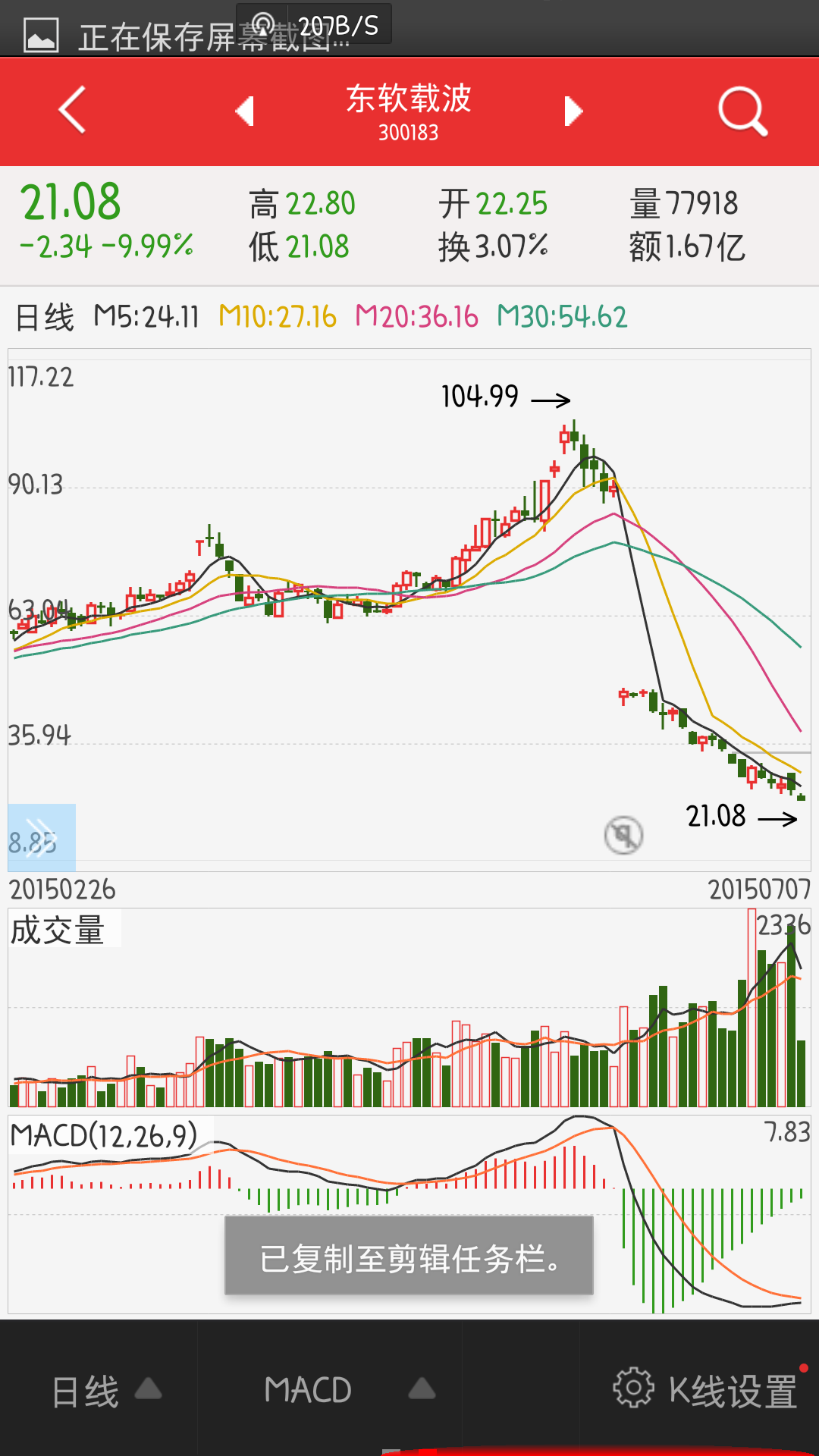Switch to previous stock with left arrow
This screenshot has height=1456, width=819.
[x=244, y=111]
